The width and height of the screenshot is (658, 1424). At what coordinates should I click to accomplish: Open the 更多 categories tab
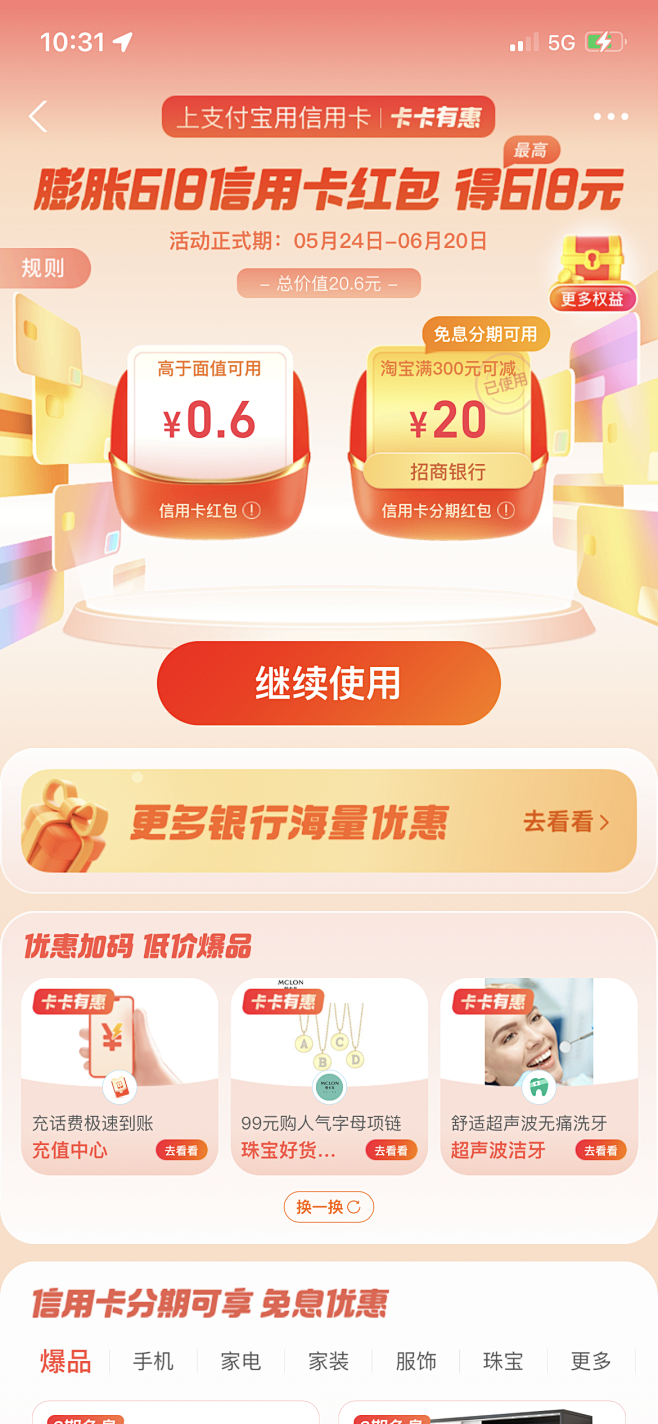point(590,1361)
